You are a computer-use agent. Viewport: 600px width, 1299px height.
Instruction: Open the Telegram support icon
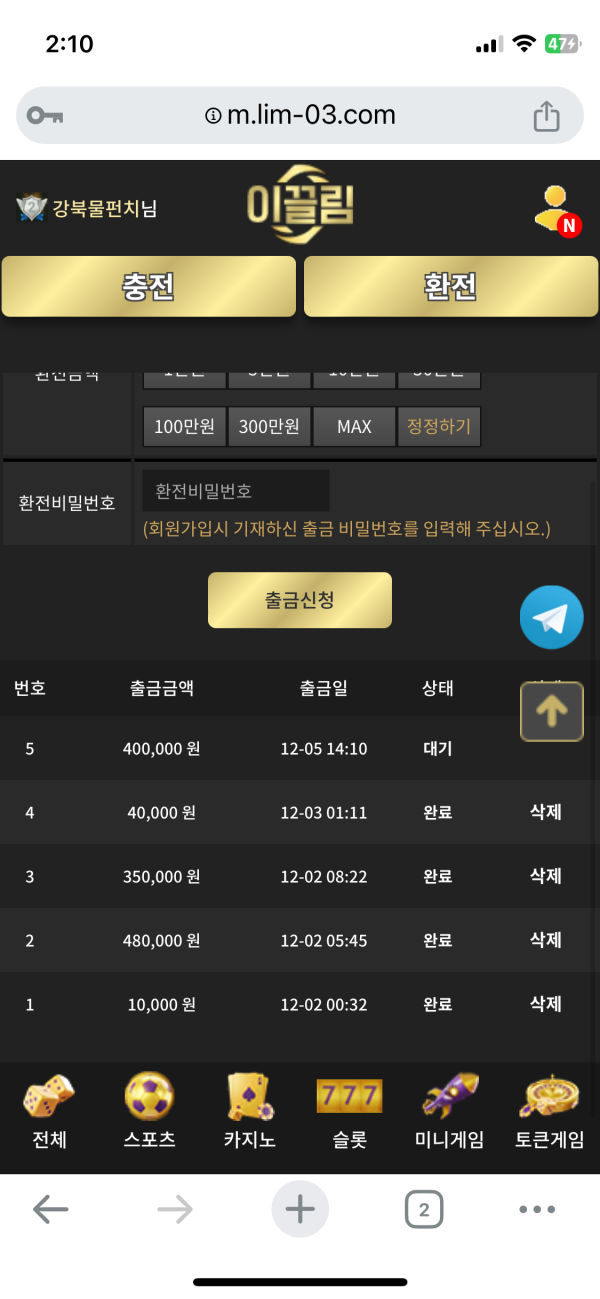[x=551, y=618]
